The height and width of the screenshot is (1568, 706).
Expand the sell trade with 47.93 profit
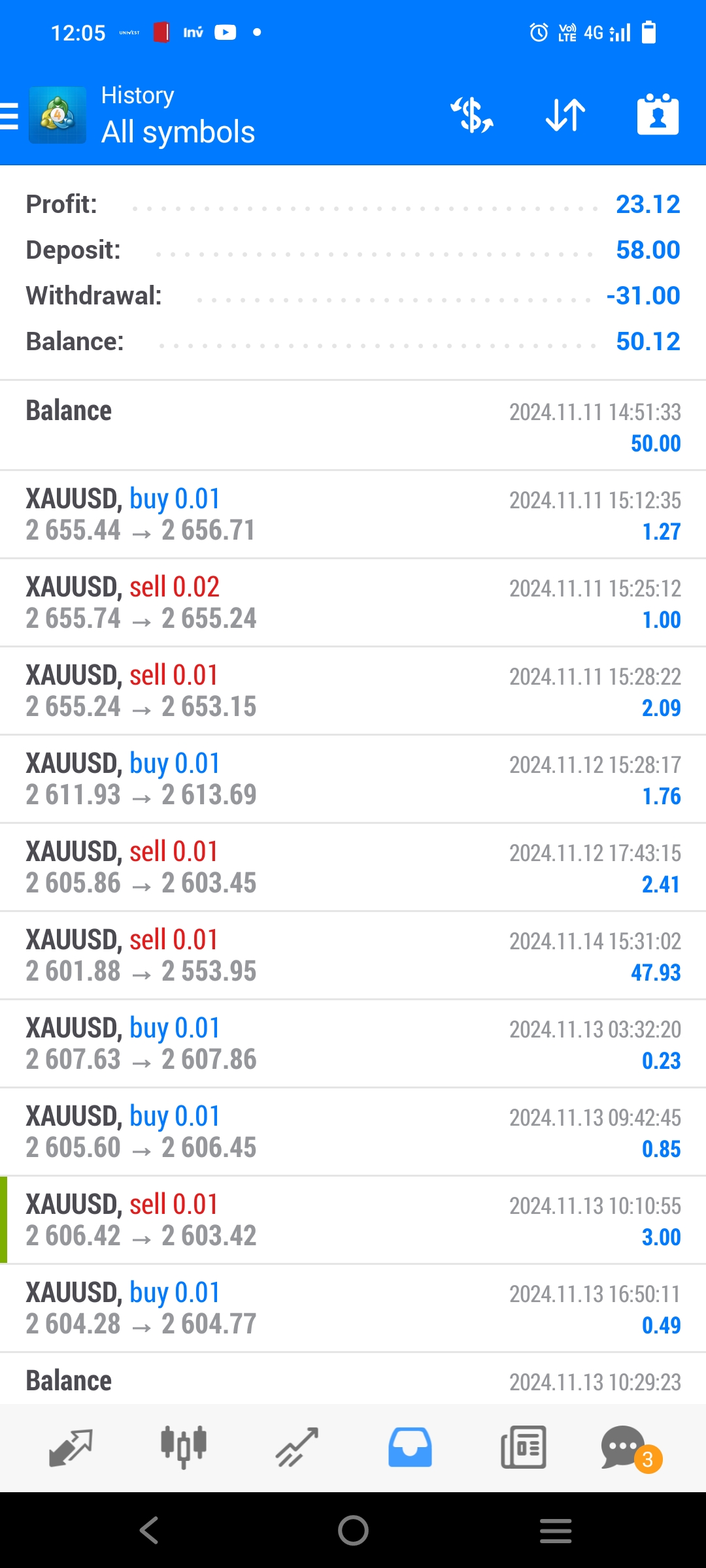(x=353, y=955)
